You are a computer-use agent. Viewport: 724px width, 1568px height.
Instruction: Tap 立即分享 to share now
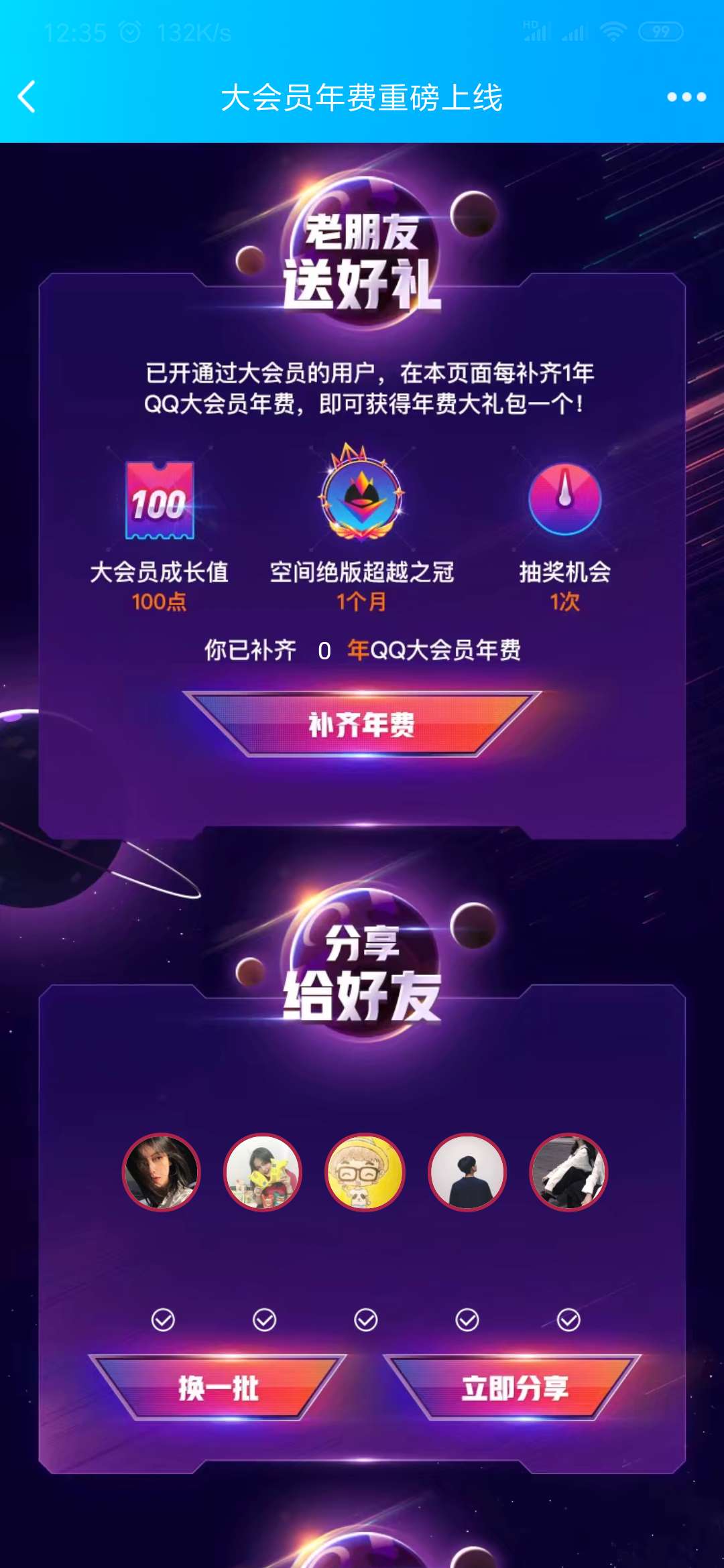point(514,1388)
